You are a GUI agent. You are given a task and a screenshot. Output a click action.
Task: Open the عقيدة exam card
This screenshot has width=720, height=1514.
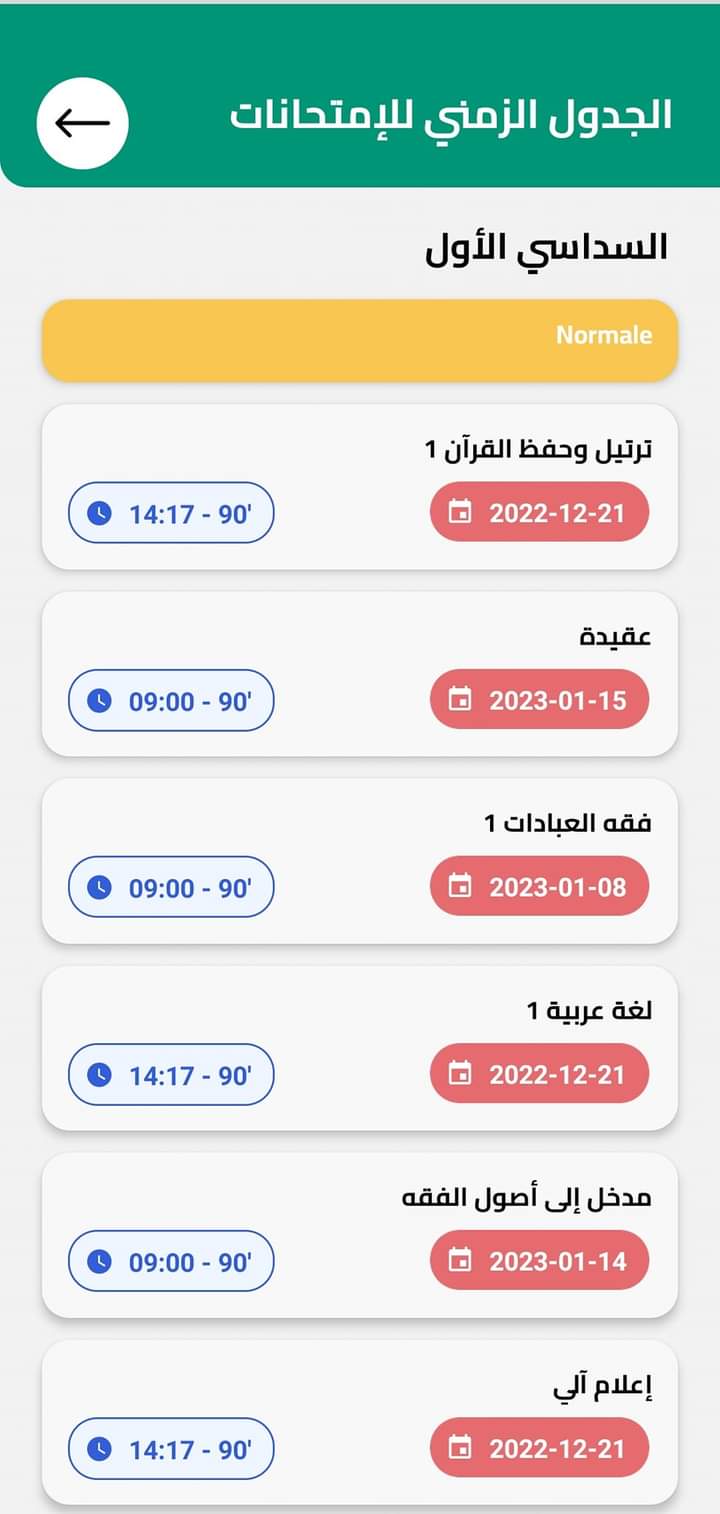[x=360, y=674]
